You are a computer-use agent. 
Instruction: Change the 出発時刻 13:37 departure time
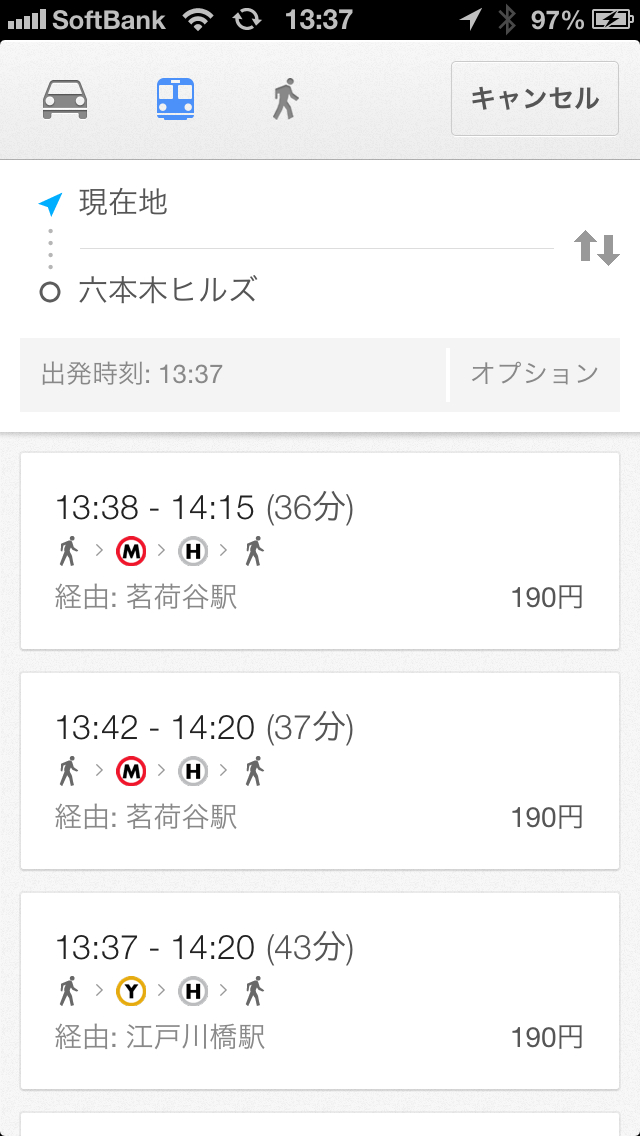click(x=232, y=374)
